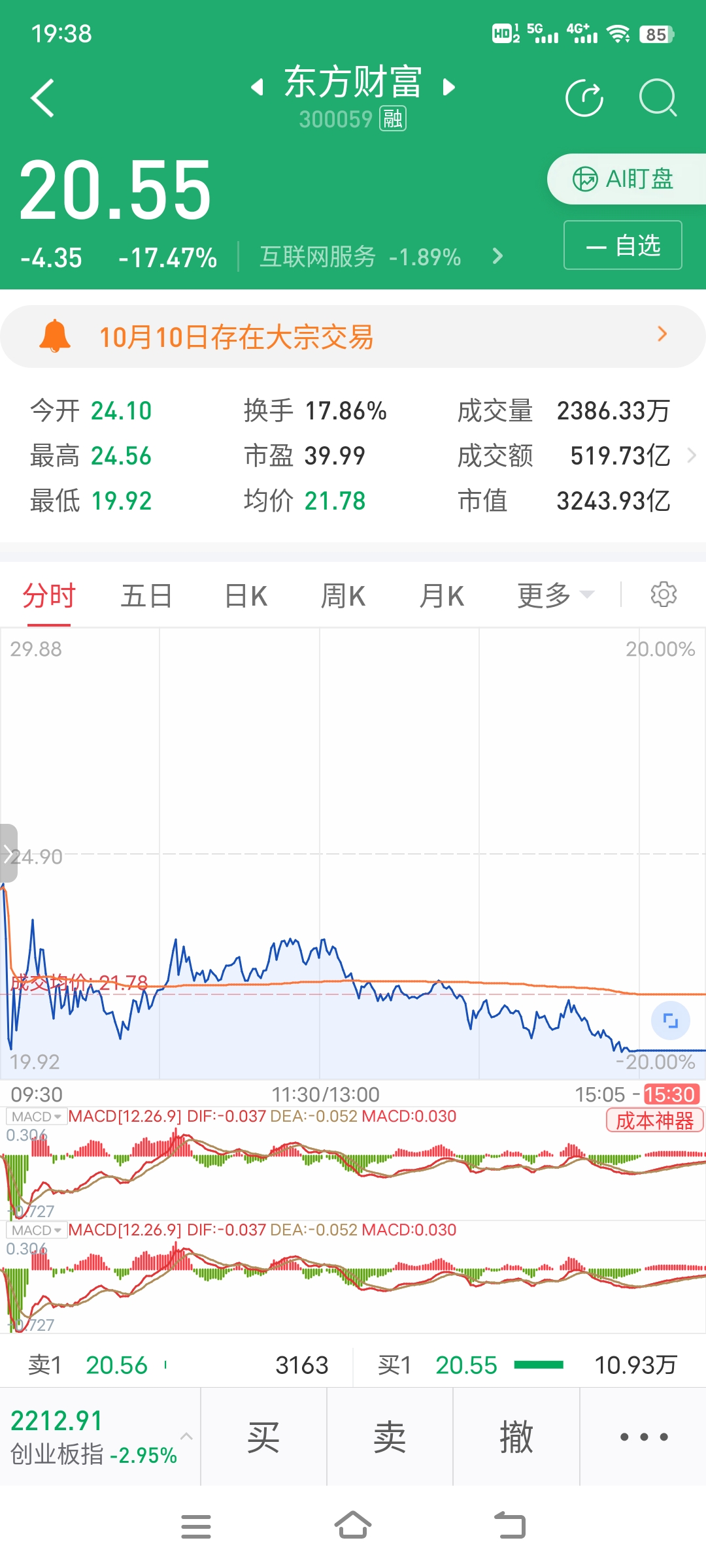Open the chart settings gear
This screenshot has width=706, height=1568.
coord(664,595)
